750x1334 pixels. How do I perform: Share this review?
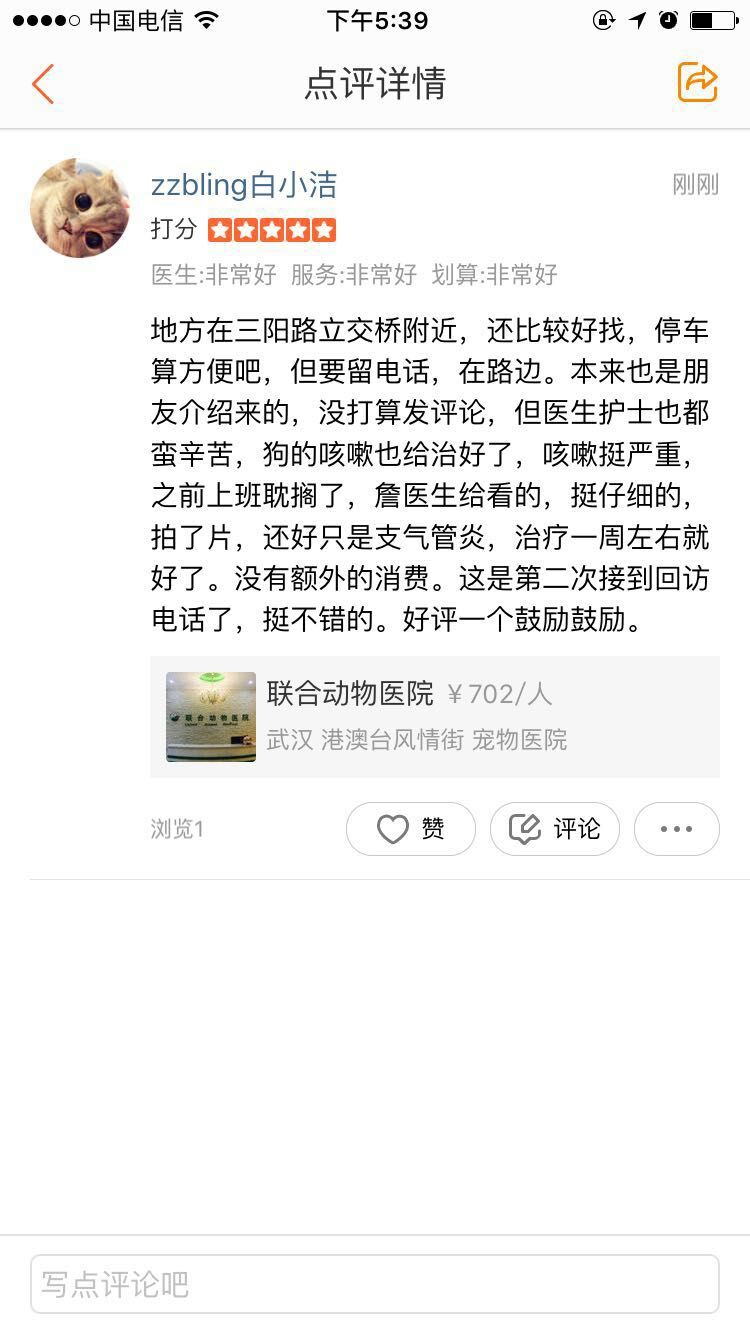697,82
